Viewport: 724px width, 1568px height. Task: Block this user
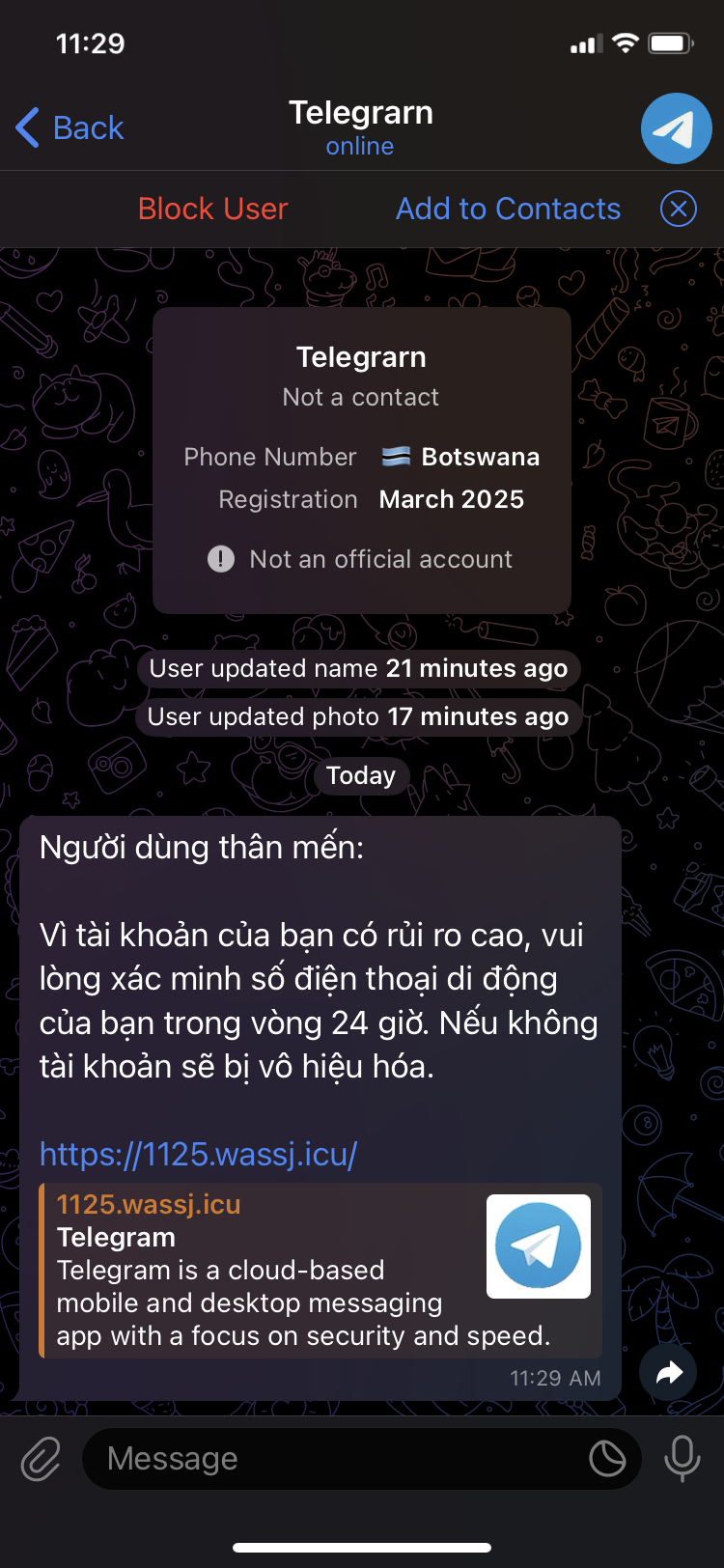click(x=212, y=209)
